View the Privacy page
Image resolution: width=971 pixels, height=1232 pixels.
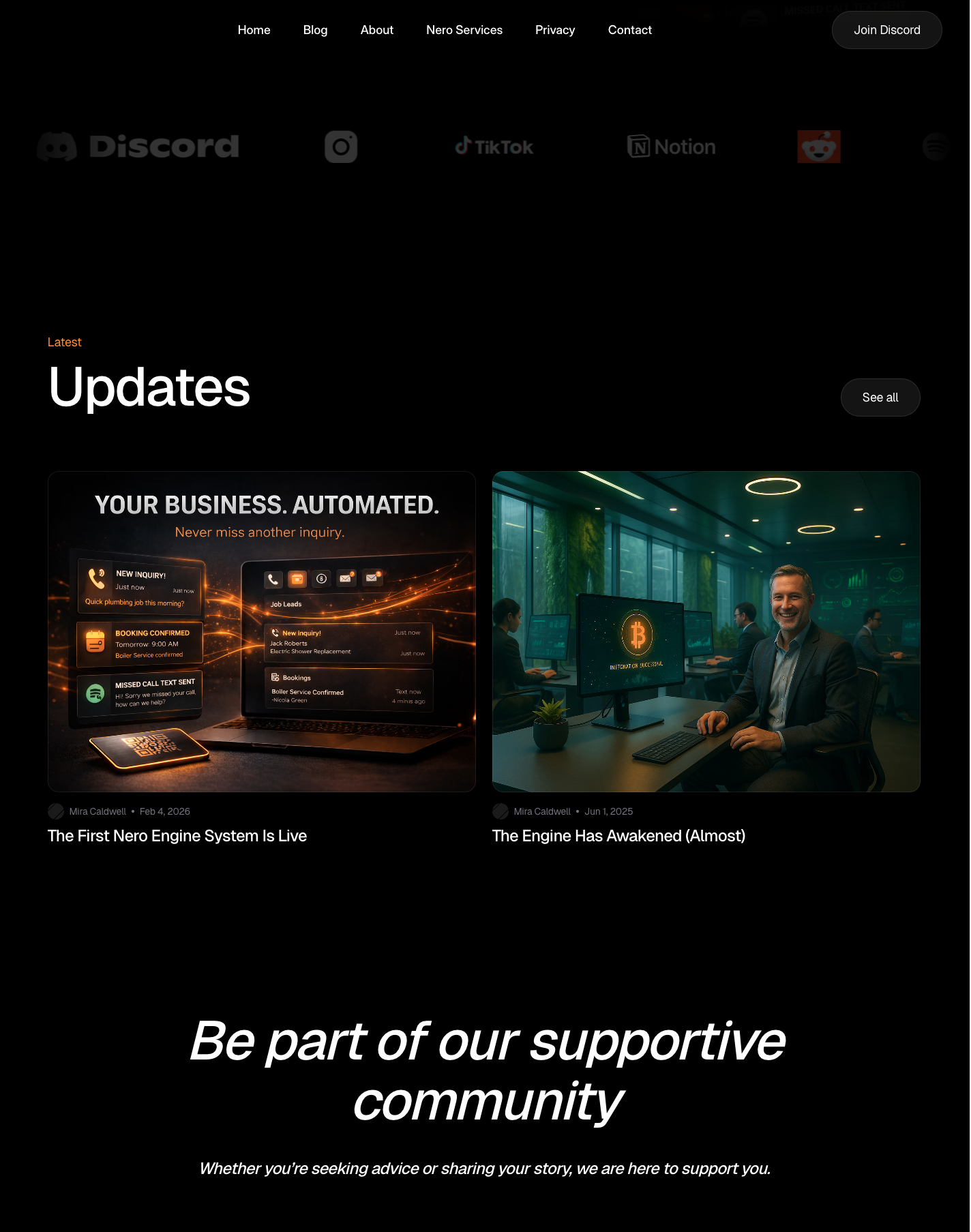[555, 29]
